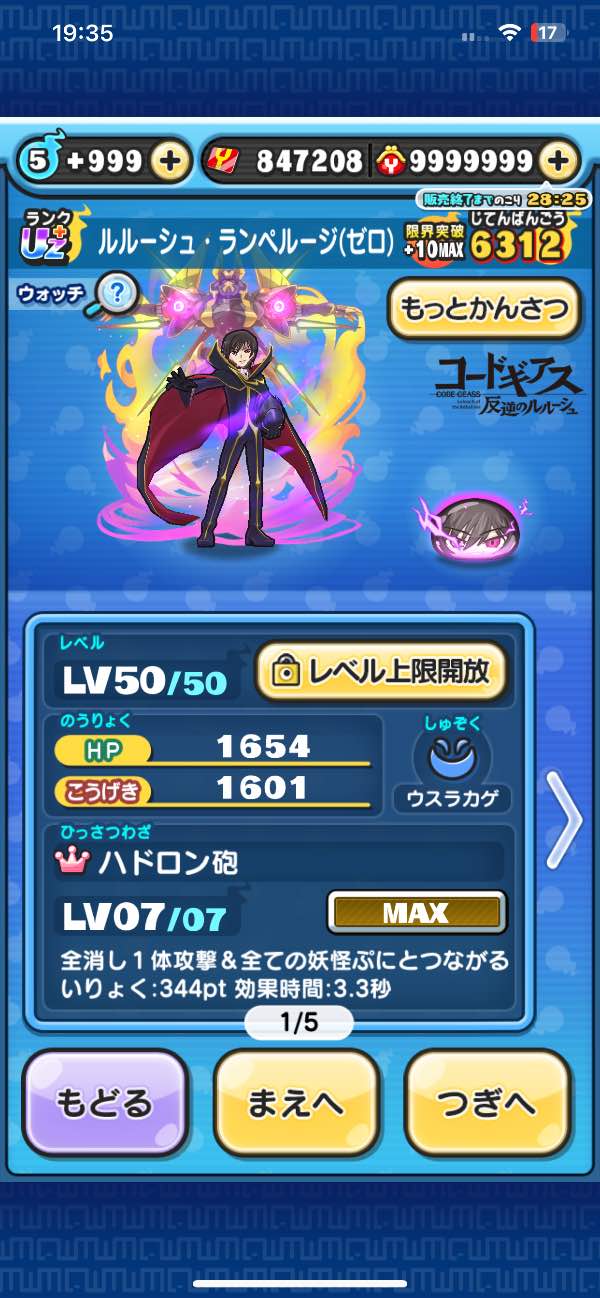This screenshot has width=600, height=1298.
Task: Open the ウォッチ help magnifier icon
Action: point(117,294)
